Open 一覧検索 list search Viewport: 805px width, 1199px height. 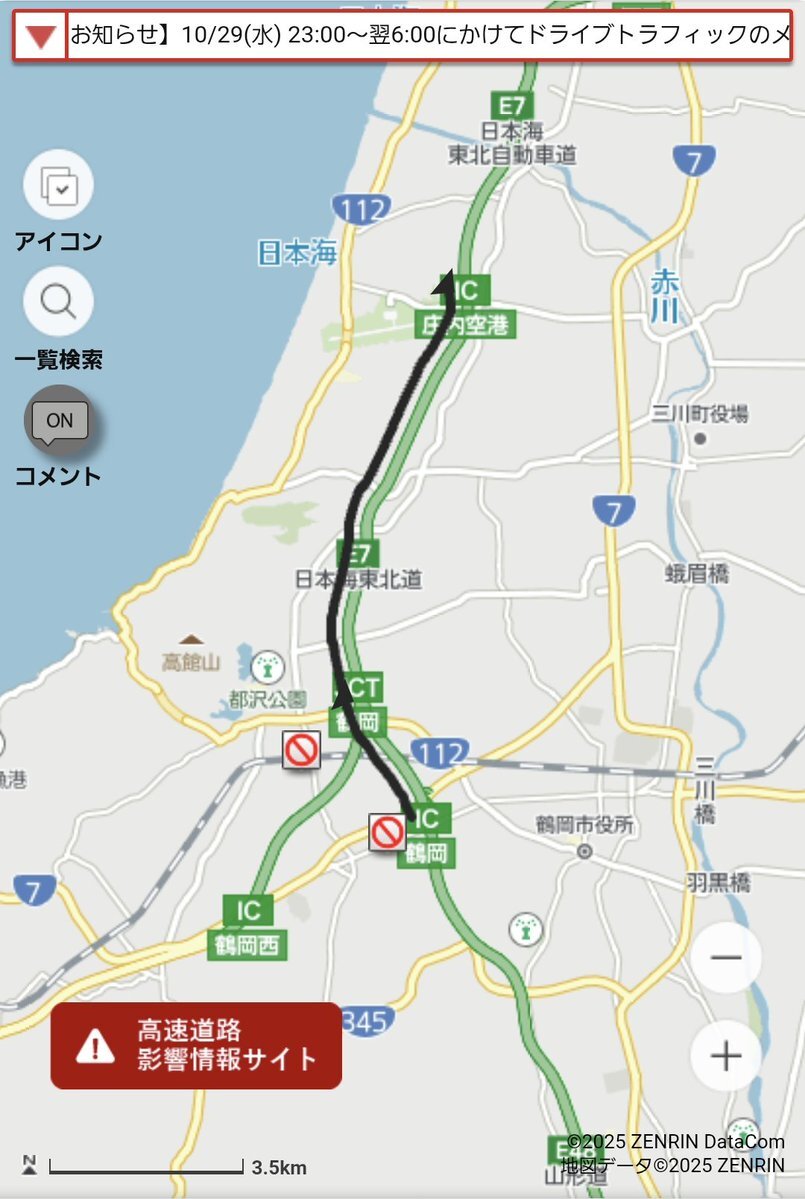coord(58,302)
